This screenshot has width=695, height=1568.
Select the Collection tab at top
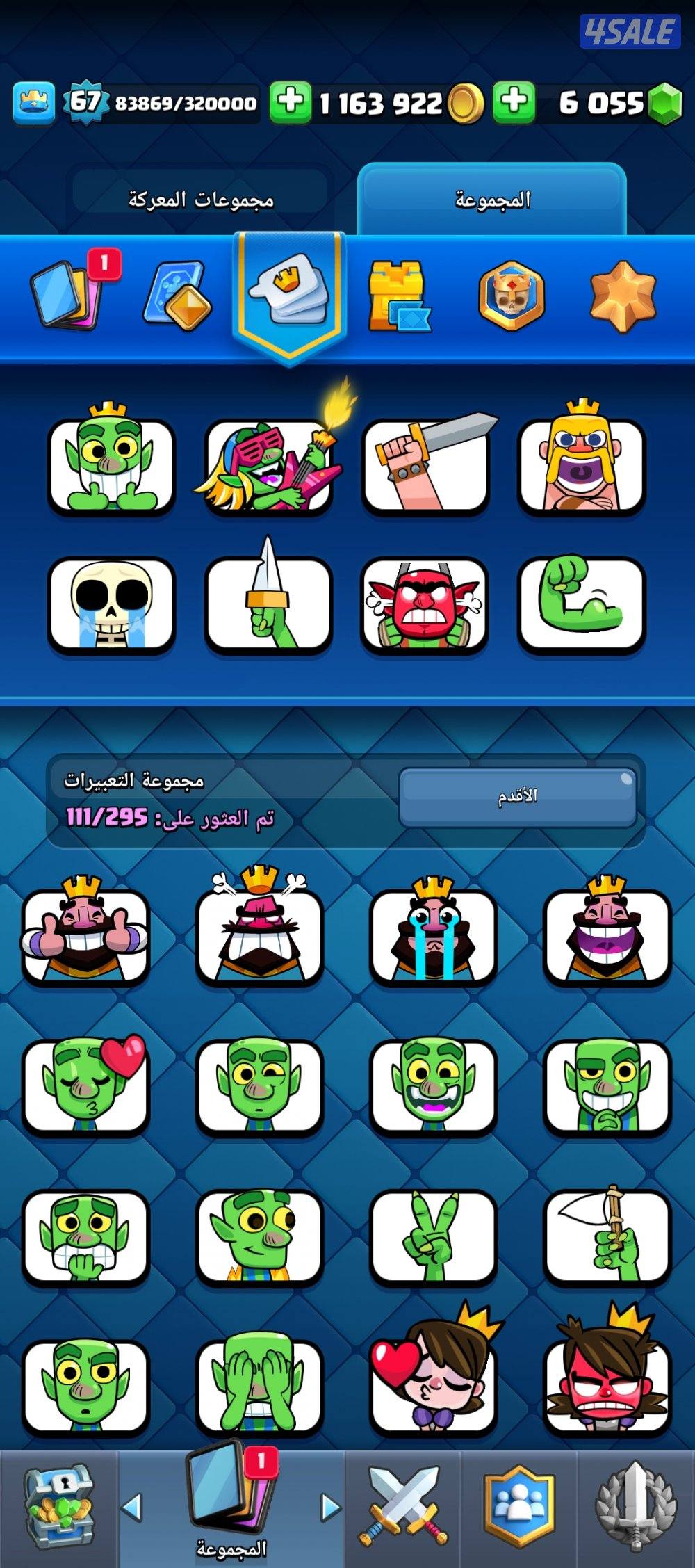click(492, 200)
